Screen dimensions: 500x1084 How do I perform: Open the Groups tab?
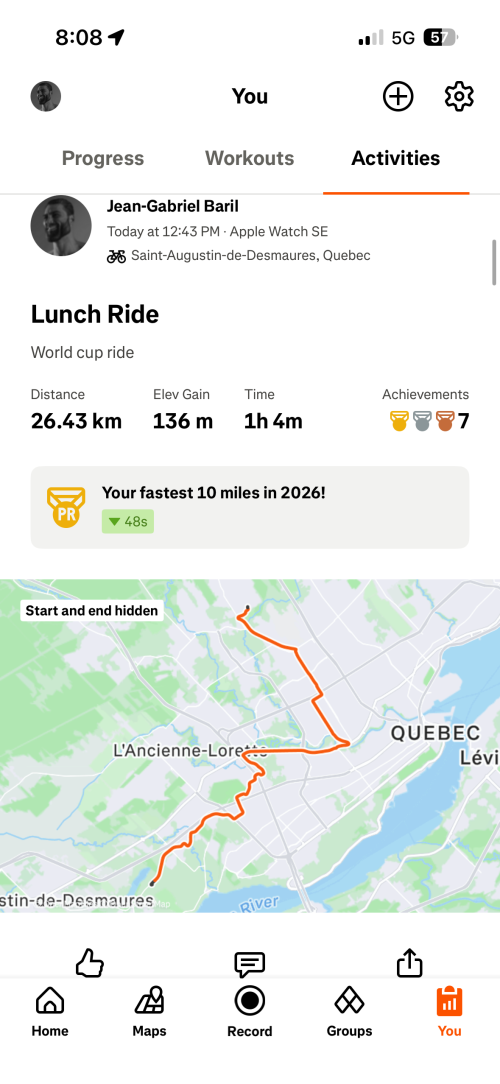click(x=349, y=1012)
